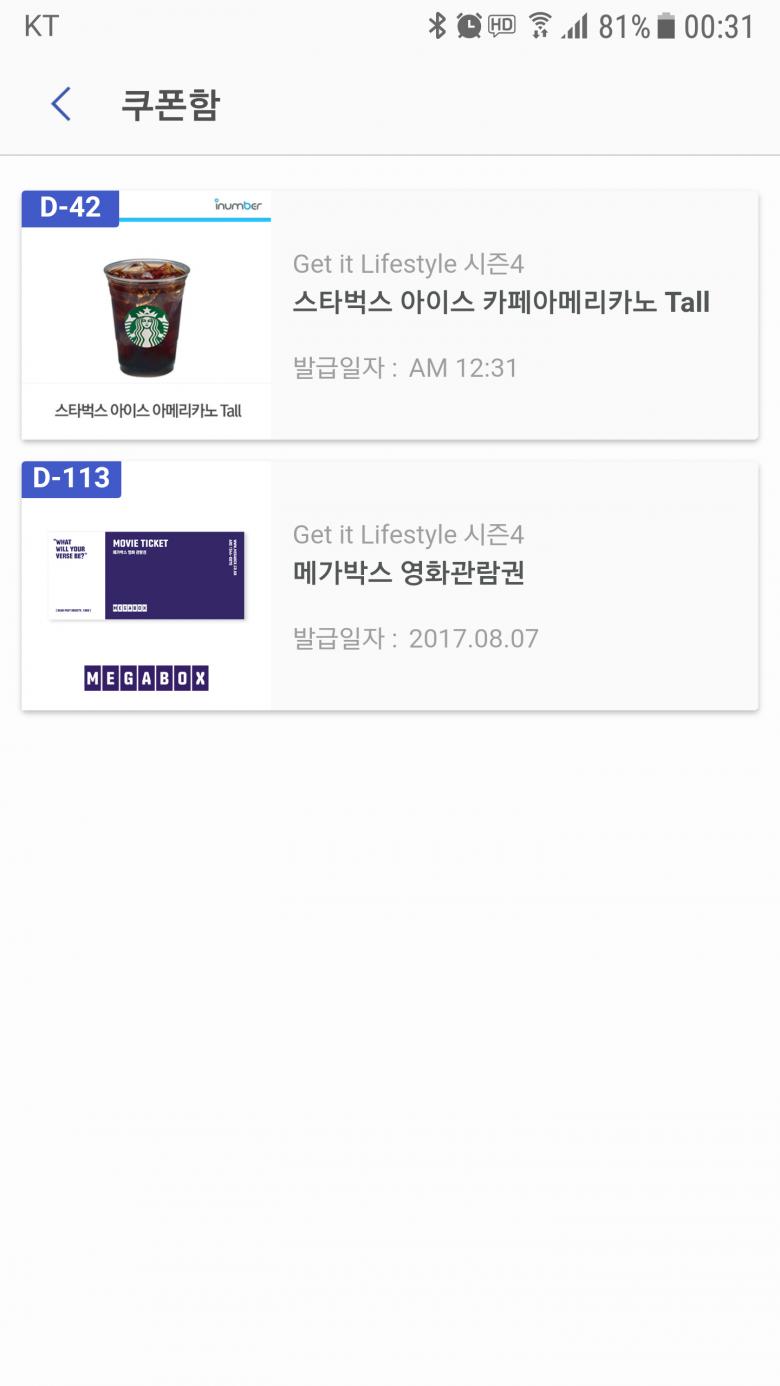Open the 스타벅스 아이스 카페아메리카노 Tall coupon
This screenshot has width=780, height=1386.
coord(390,315)
